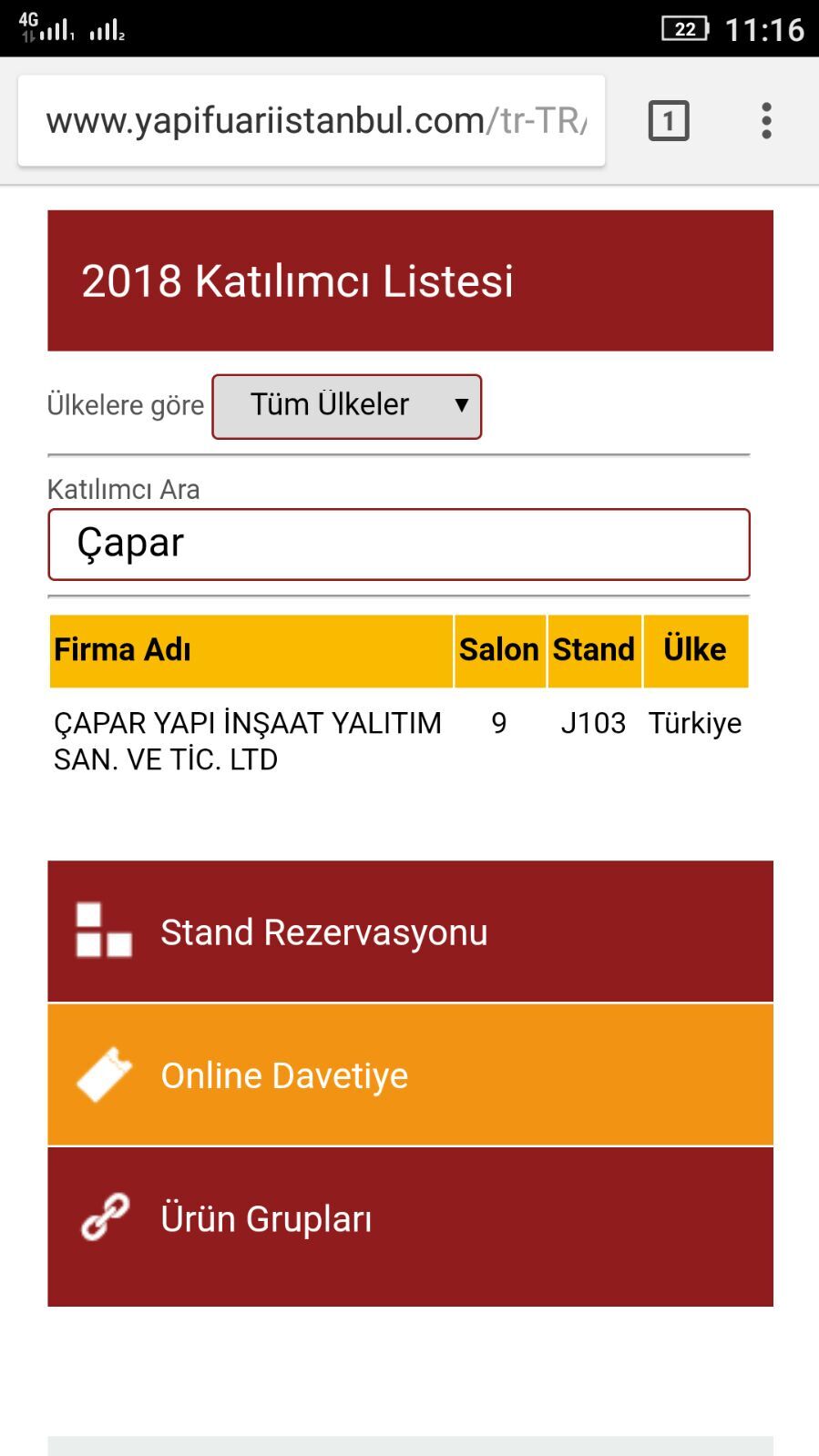The image size is (819, 1456).
Task: Open the browser overflow menu
Action: coord(766,121)
